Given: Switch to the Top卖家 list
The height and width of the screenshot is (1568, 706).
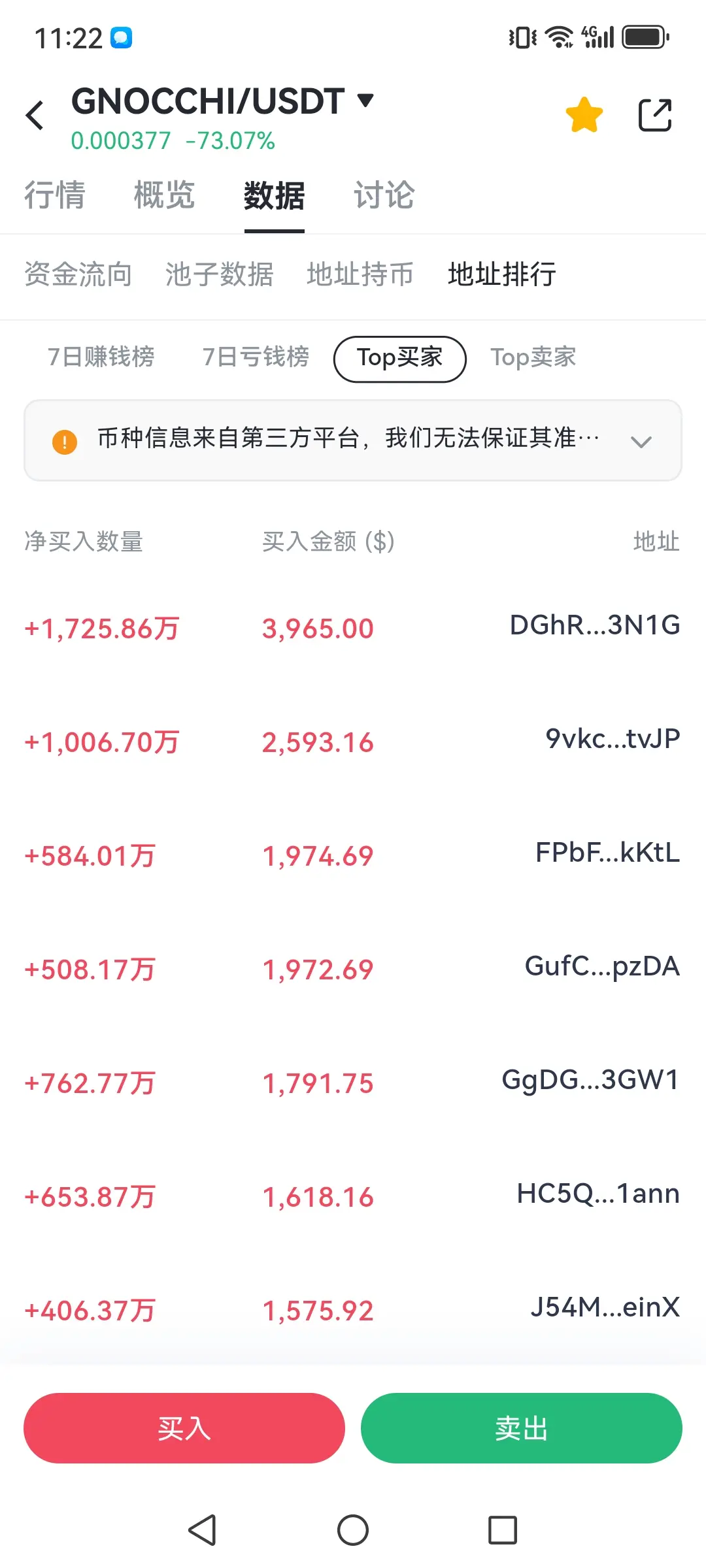Looking at the screenshot, I should [533, 357].
